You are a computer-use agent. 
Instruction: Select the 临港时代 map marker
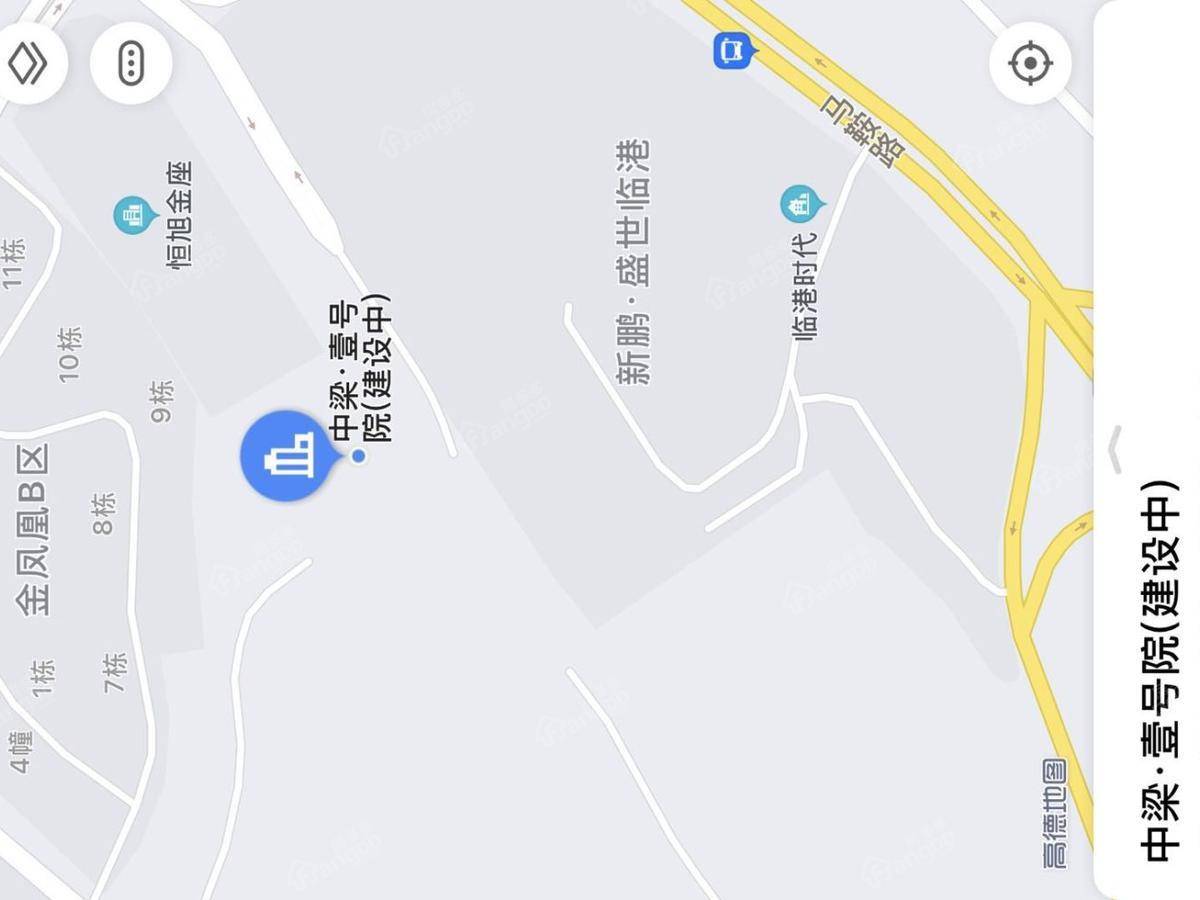[799, 205]
